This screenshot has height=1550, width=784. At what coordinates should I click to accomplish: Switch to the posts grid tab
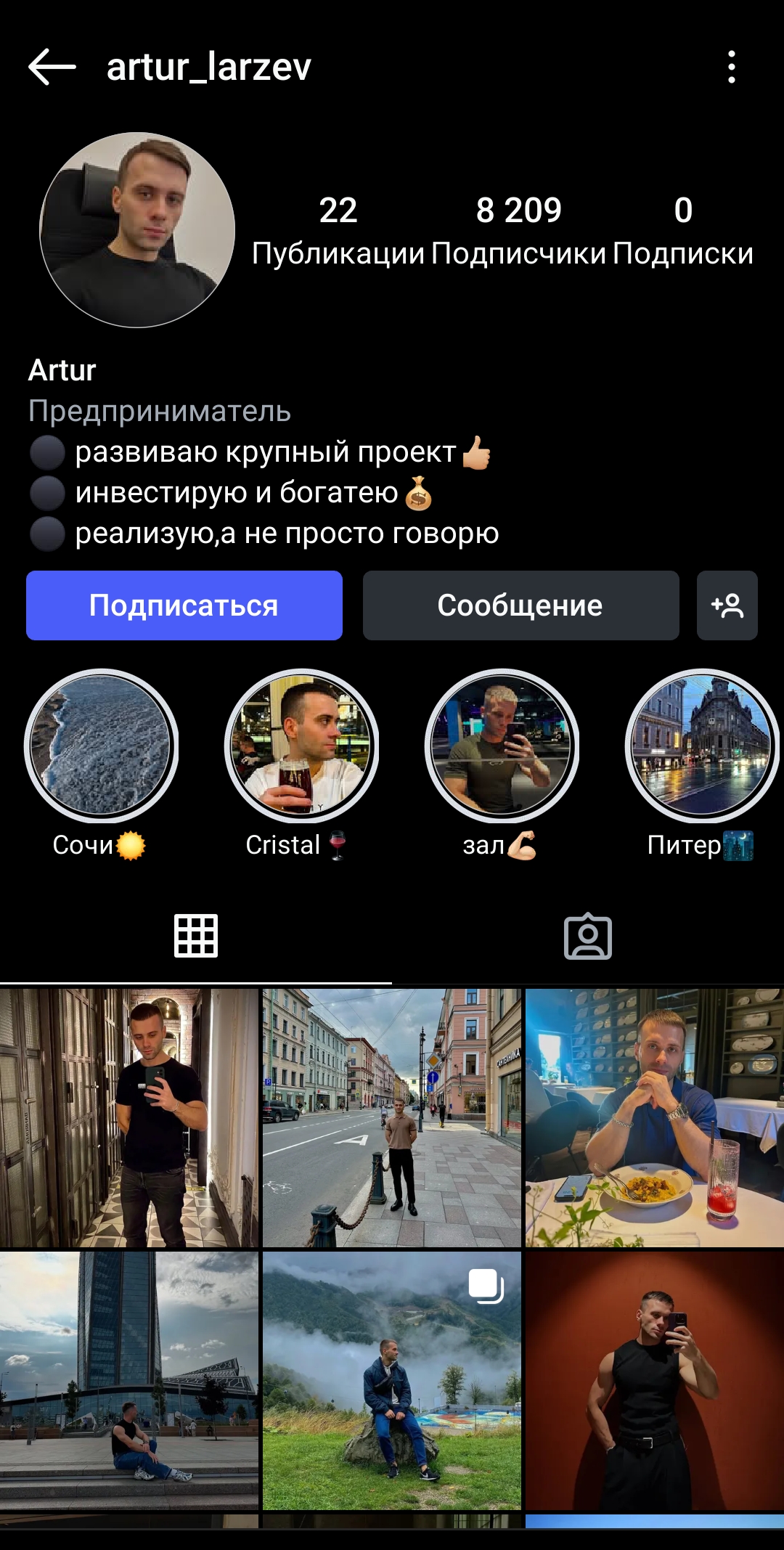point(196,937)
